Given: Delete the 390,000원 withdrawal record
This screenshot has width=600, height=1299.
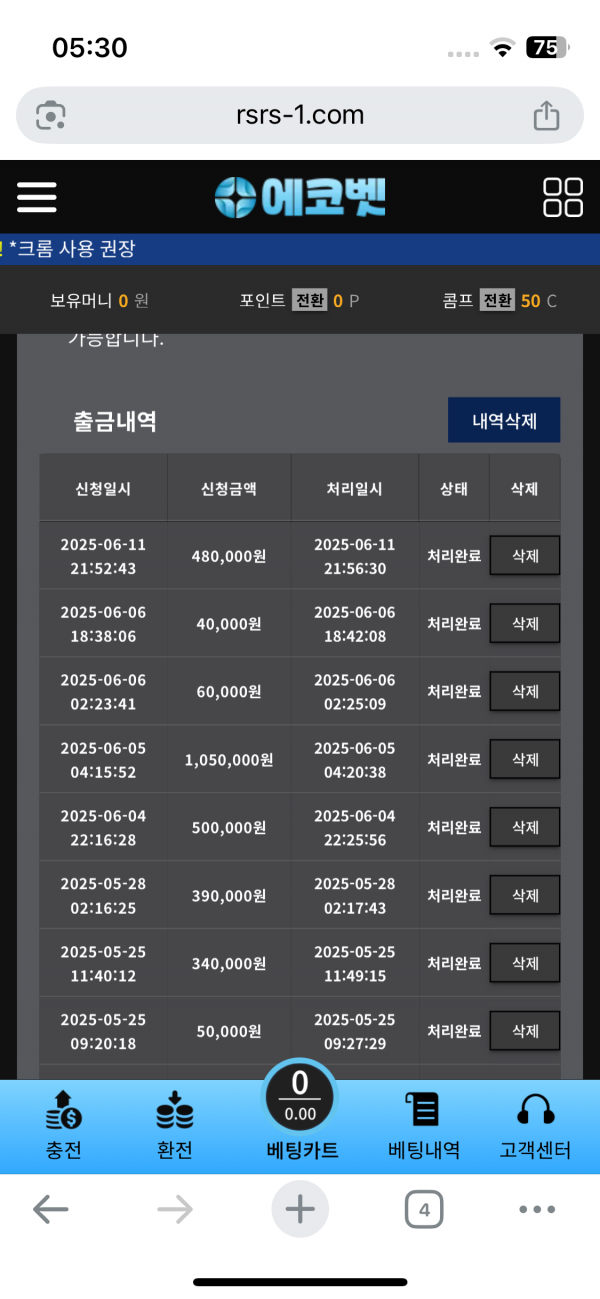Looking at the screenshot, I should pyautogui.click(x=525, y=895).
